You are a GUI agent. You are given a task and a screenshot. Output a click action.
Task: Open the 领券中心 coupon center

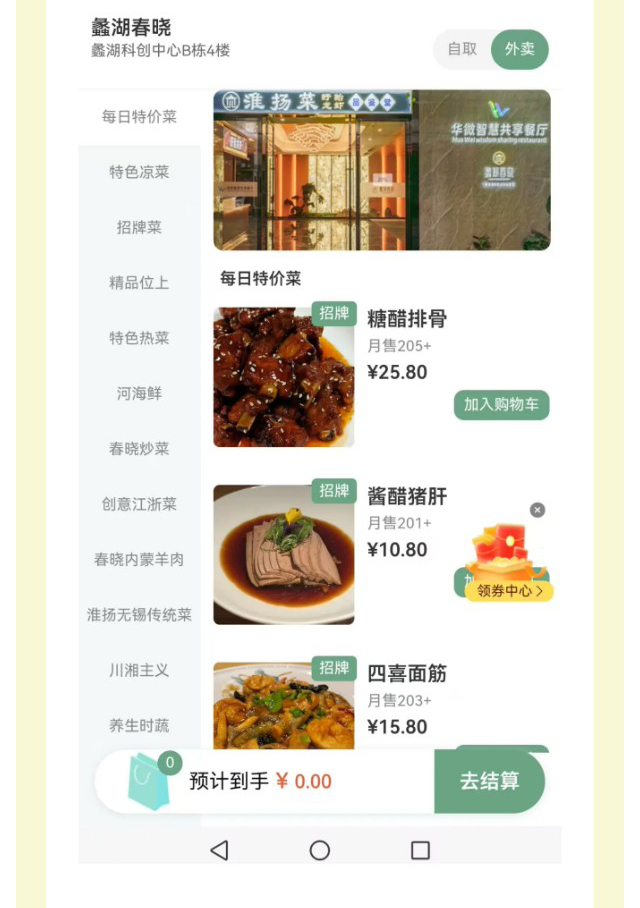click(x=509, y=590)
